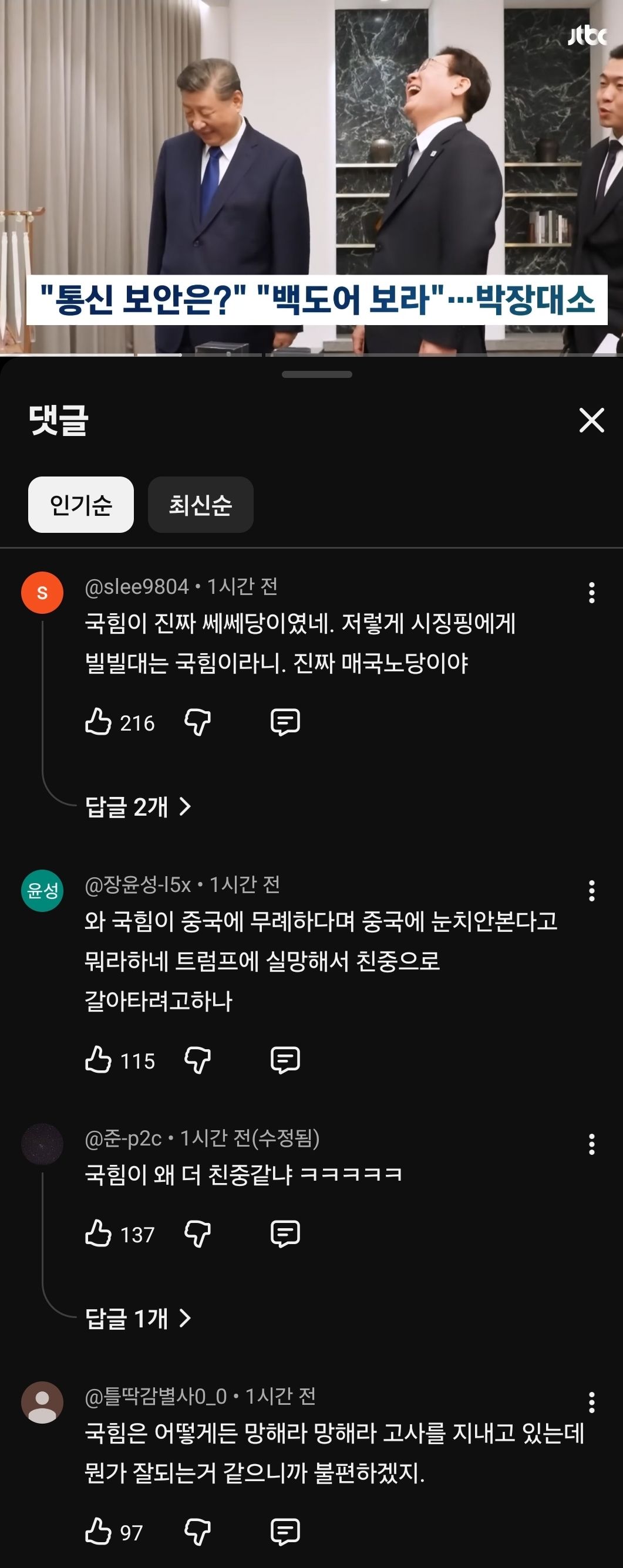Image resolution: width=623 pixels, height=1568 pixels.
Task: Open overflow menu for @틀딱감별사0_0's comment
Action: [x=591, y=1403]
